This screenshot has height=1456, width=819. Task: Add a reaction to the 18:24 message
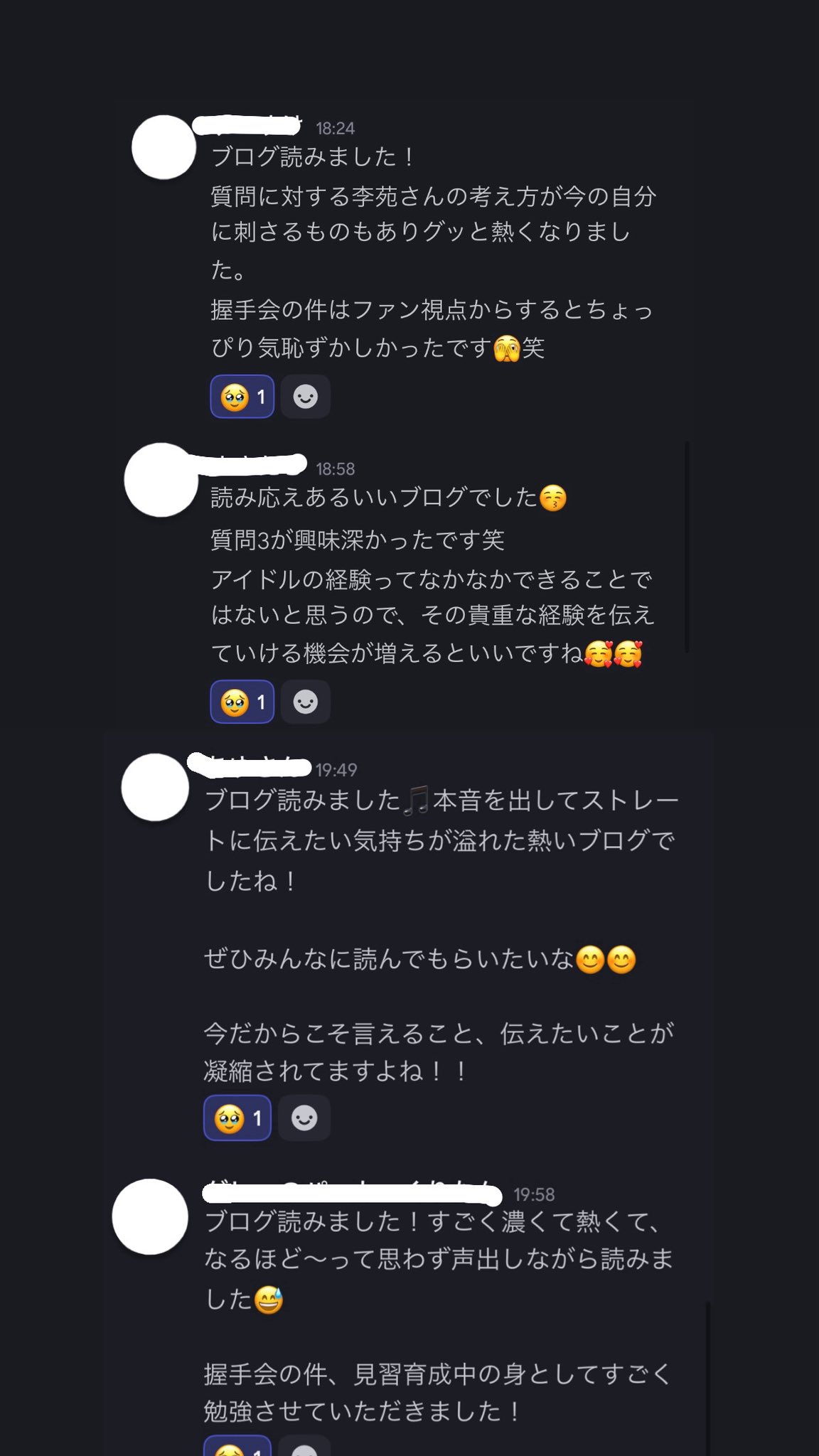click(x=306, y=396)
